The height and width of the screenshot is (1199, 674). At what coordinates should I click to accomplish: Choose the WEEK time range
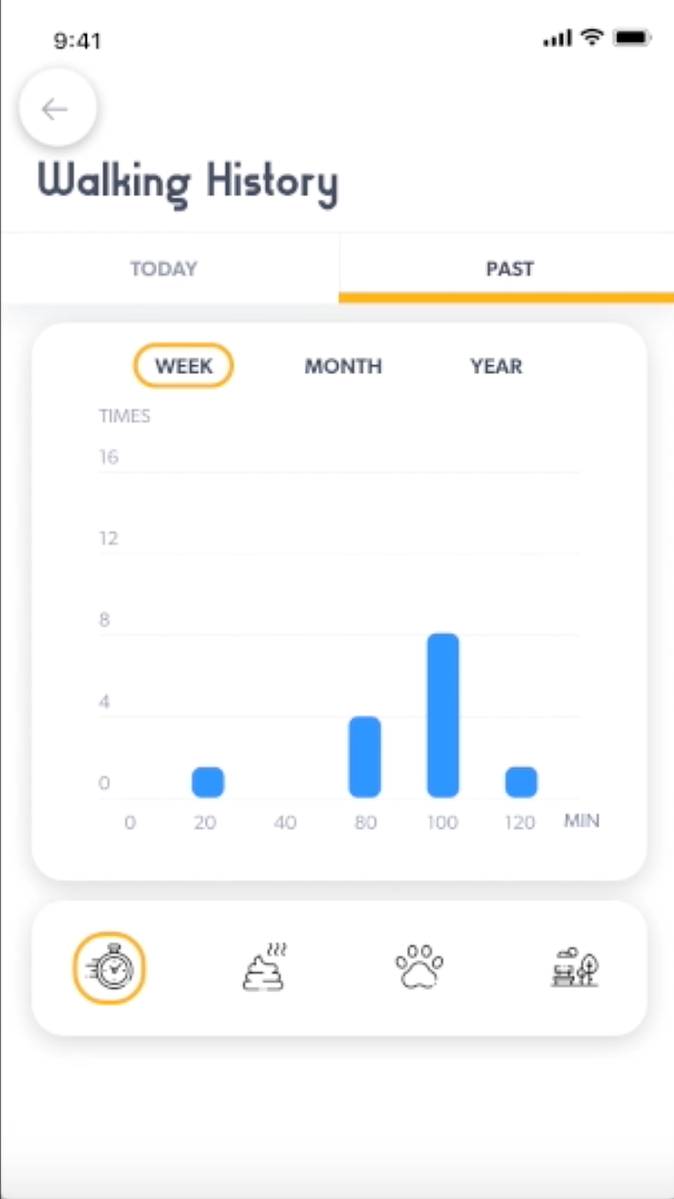(184, 366)
